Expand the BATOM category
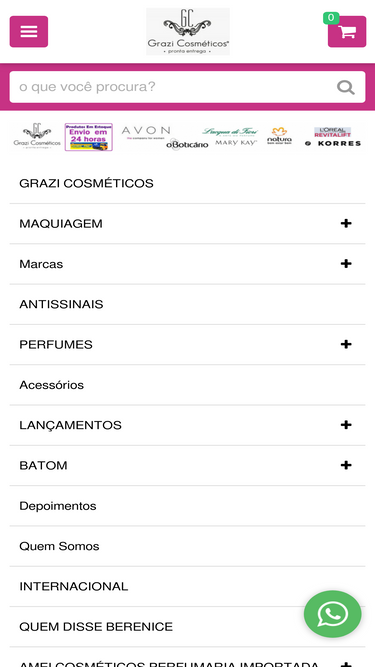 pos(346,465)
